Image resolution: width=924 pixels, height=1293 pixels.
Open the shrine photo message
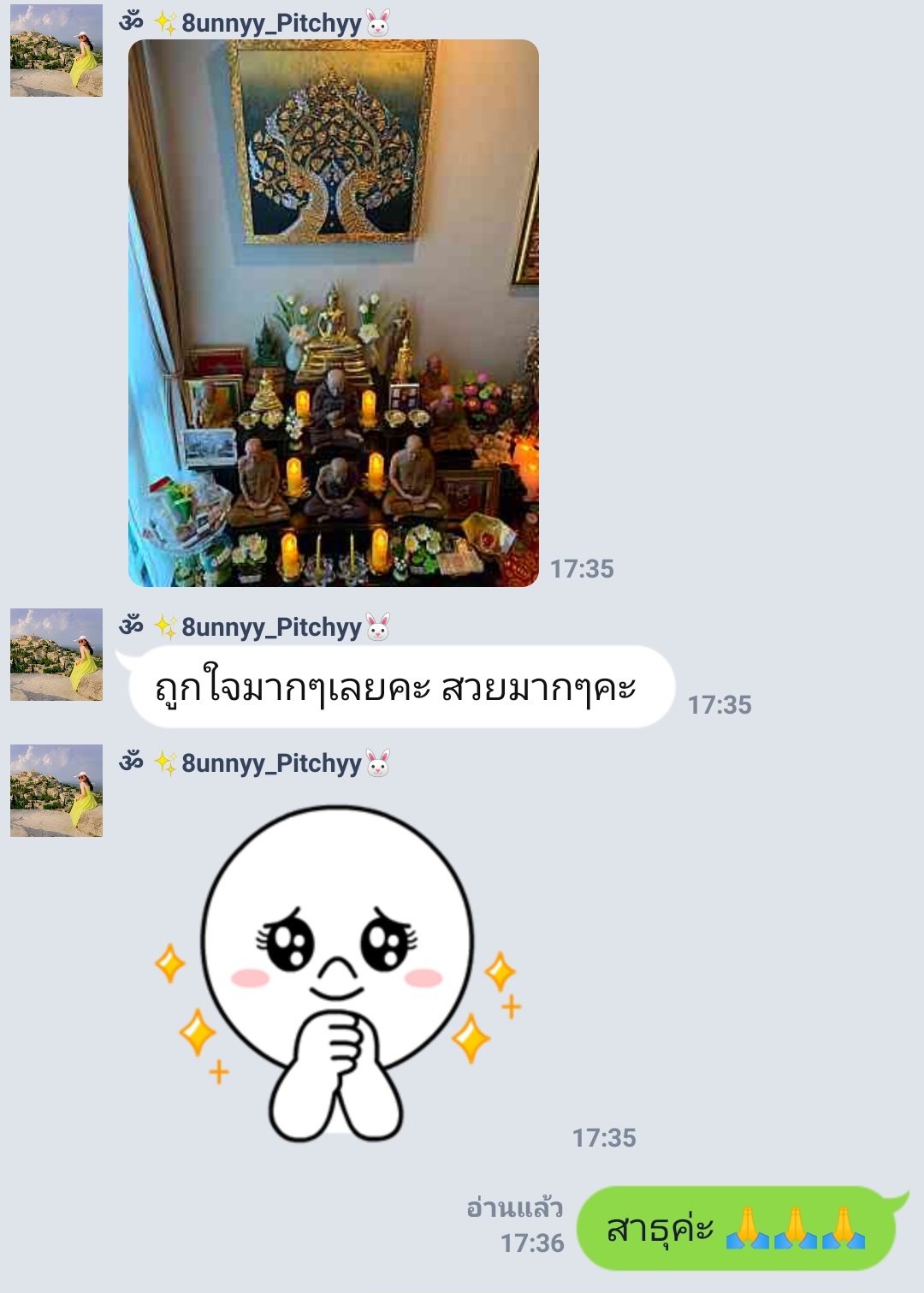(x=334, y=313)
